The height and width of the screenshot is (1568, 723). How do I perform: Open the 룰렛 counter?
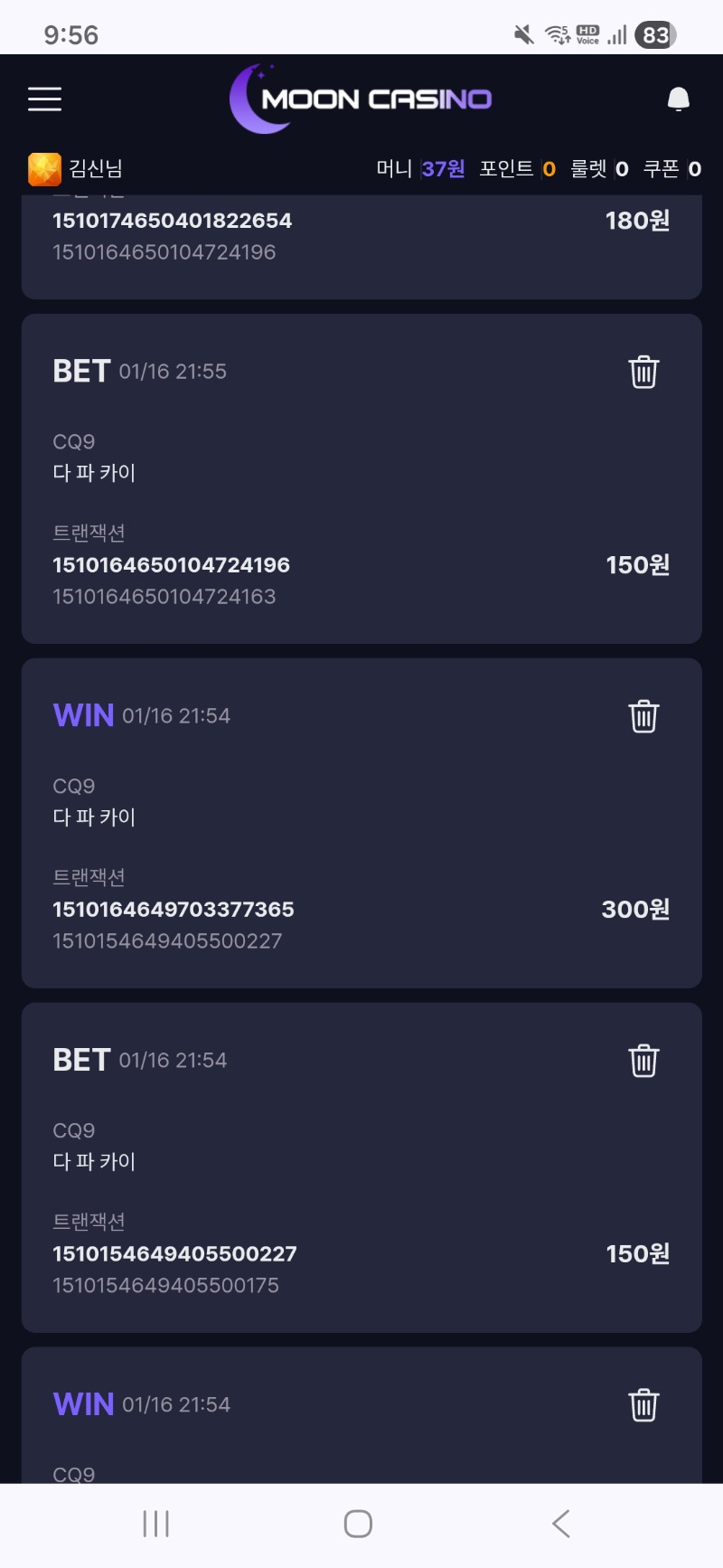[x=601, y=168]
